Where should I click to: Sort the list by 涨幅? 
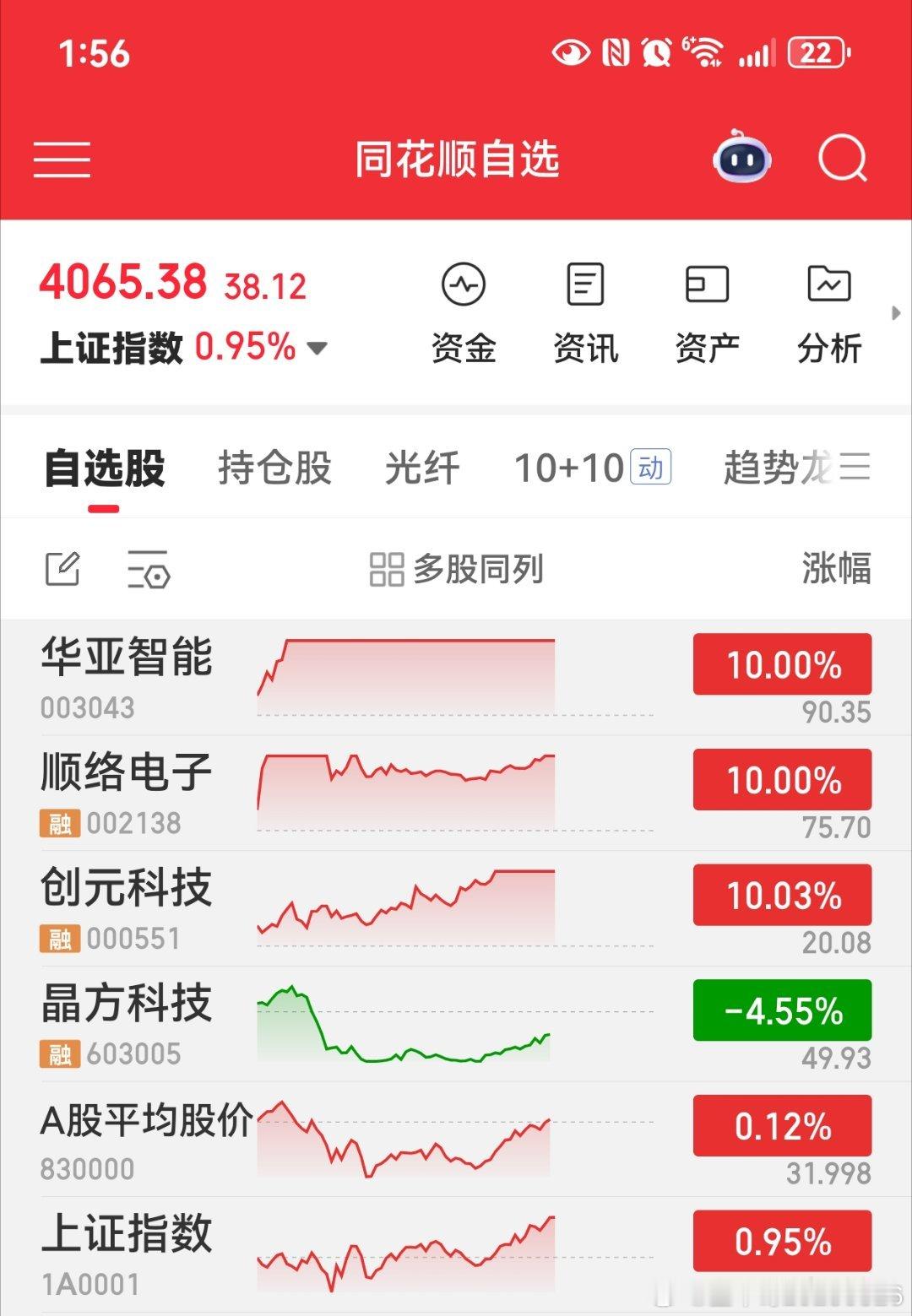836,568
